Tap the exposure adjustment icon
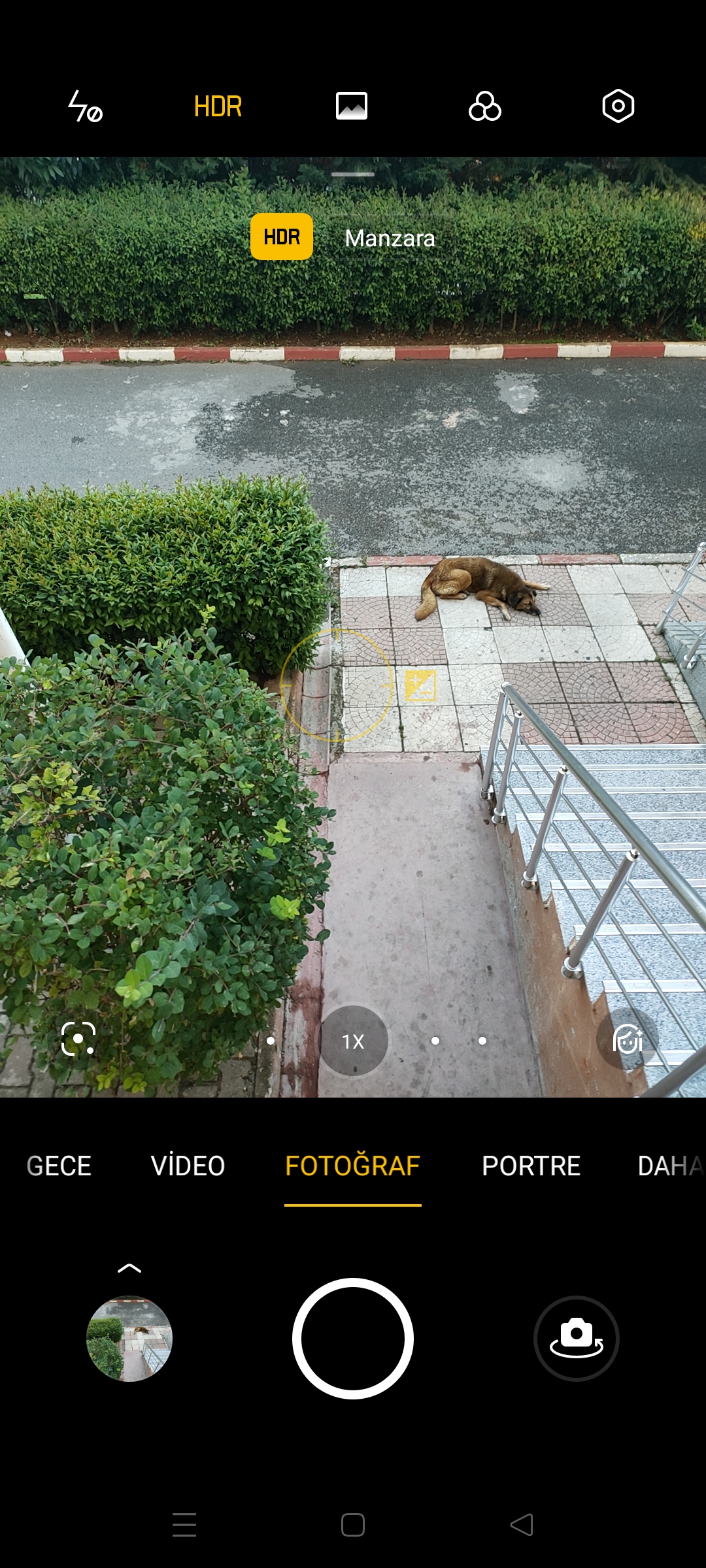706x1568 pixels. pyautogui.click(x=420, y=685)
